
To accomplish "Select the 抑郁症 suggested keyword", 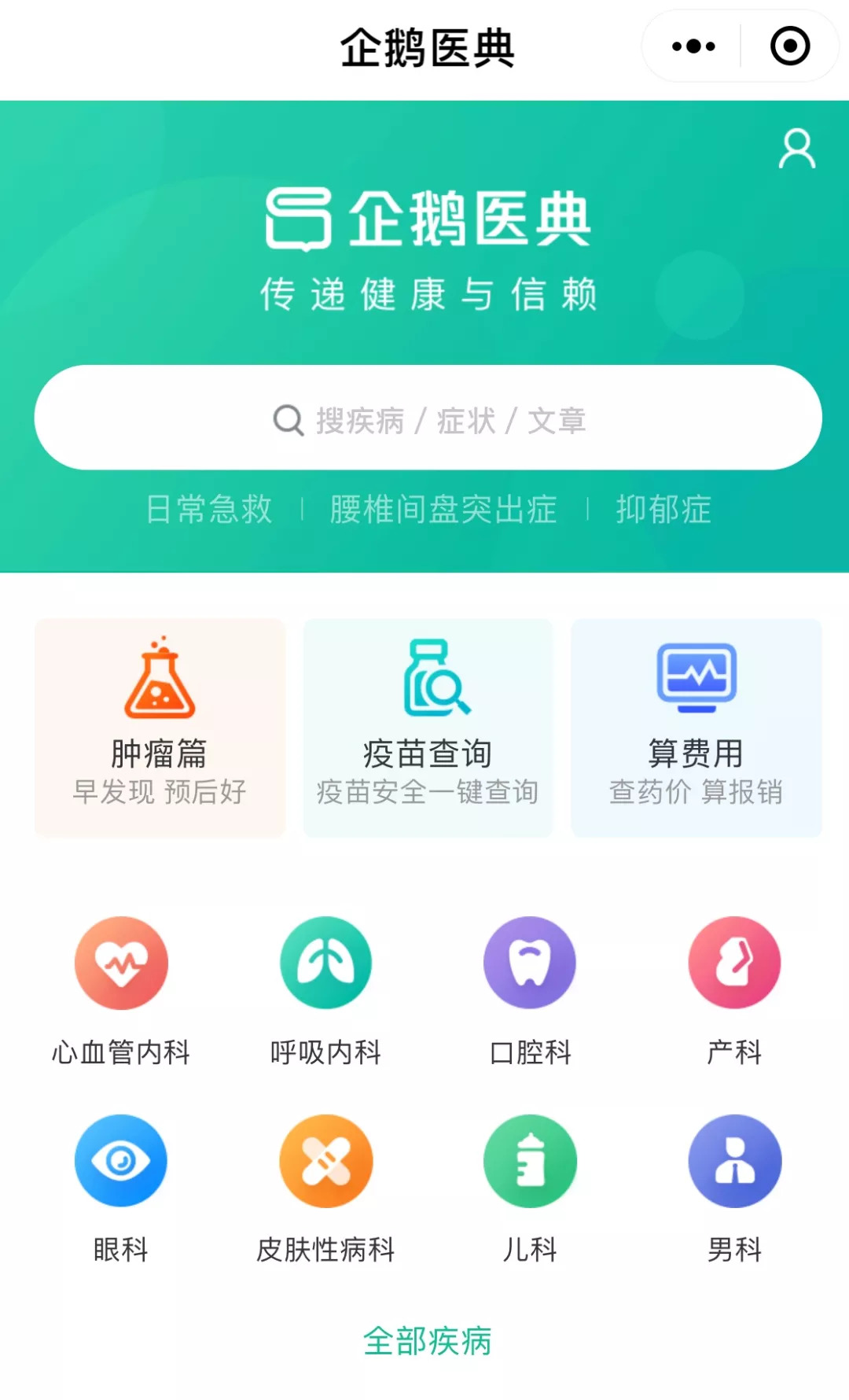I will point(663,510).
